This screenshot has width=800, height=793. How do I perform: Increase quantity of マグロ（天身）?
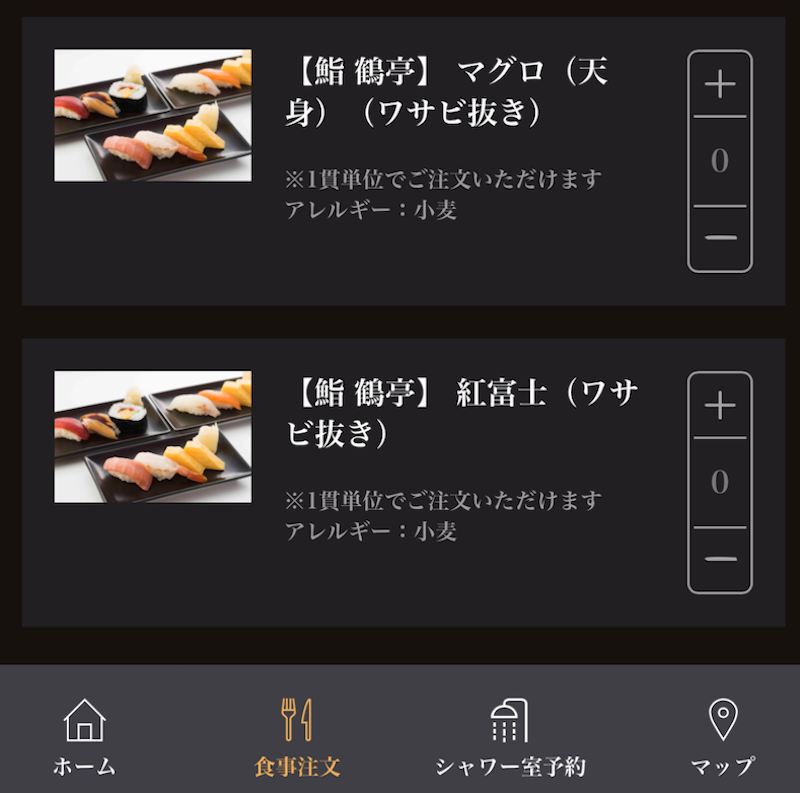(720, 85)
